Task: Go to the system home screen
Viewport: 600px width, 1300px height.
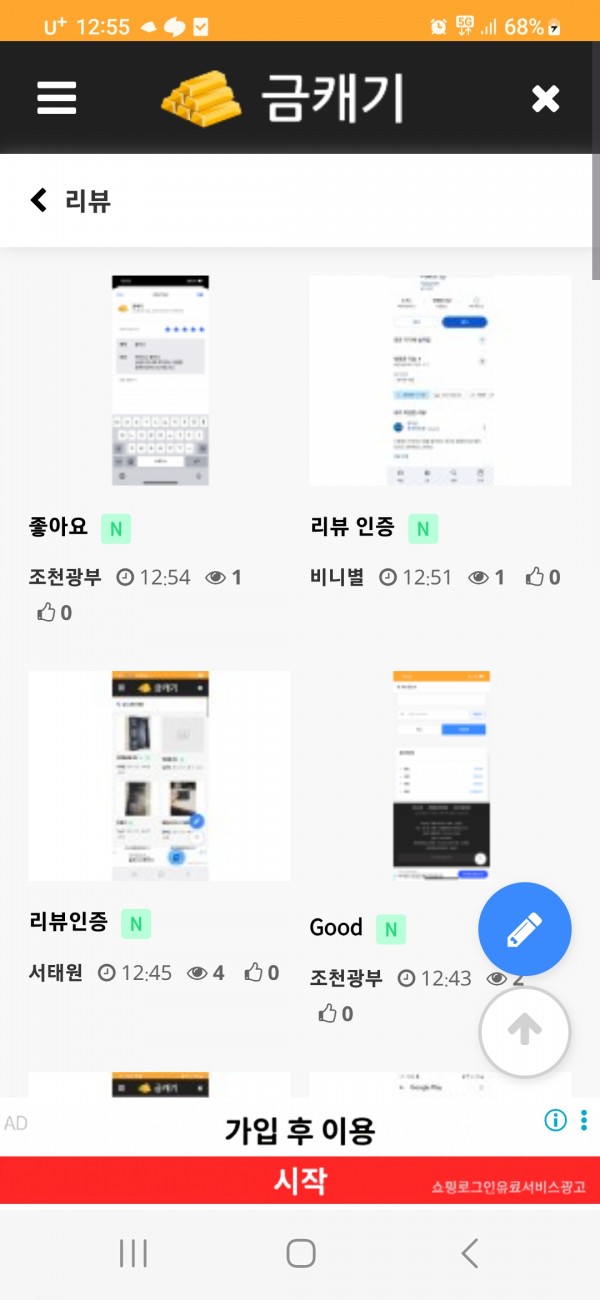Action: point(300,1253)
